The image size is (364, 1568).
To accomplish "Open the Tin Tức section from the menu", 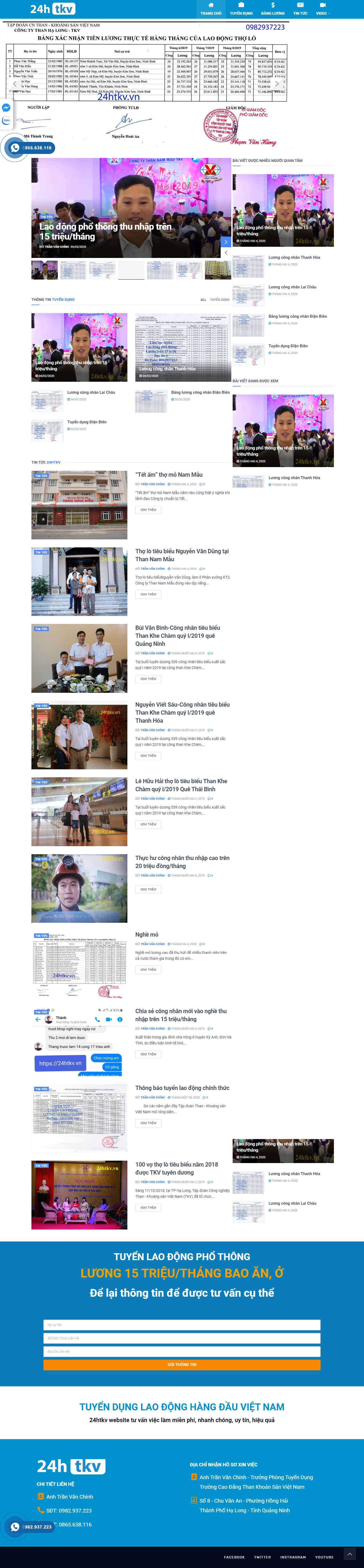I will (300, 9).
